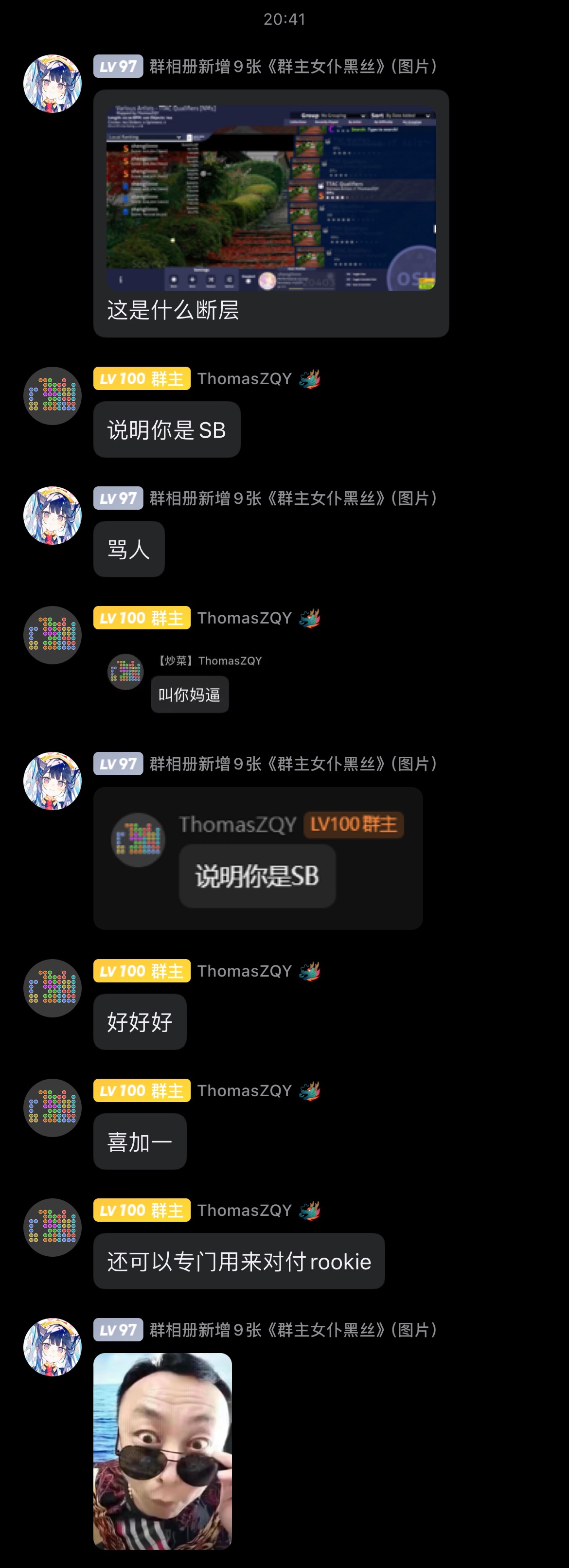
Task: Tap ThomasZQY's avatar next to 好好好
Action: pos(53,988)
